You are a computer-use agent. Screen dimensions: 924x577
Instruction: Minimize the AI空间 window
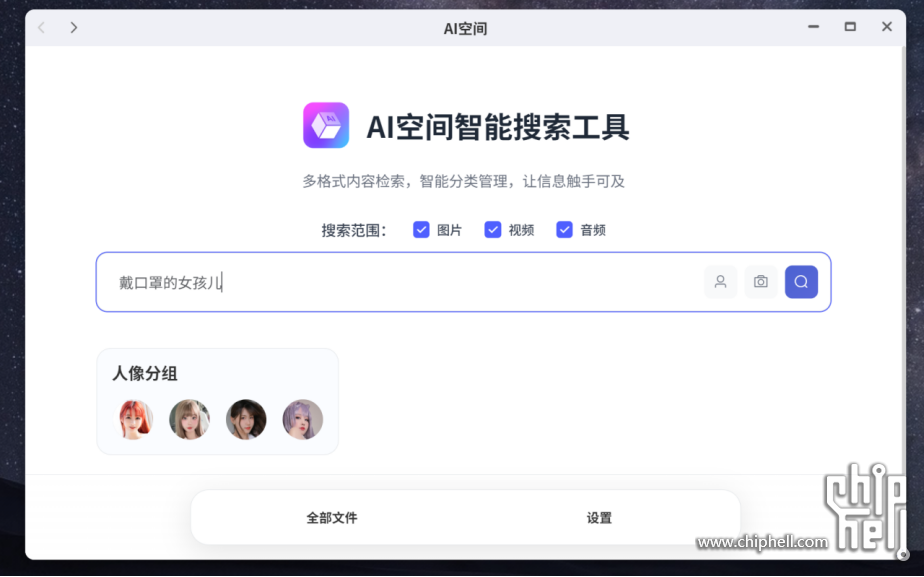click(x=814, y=27)
